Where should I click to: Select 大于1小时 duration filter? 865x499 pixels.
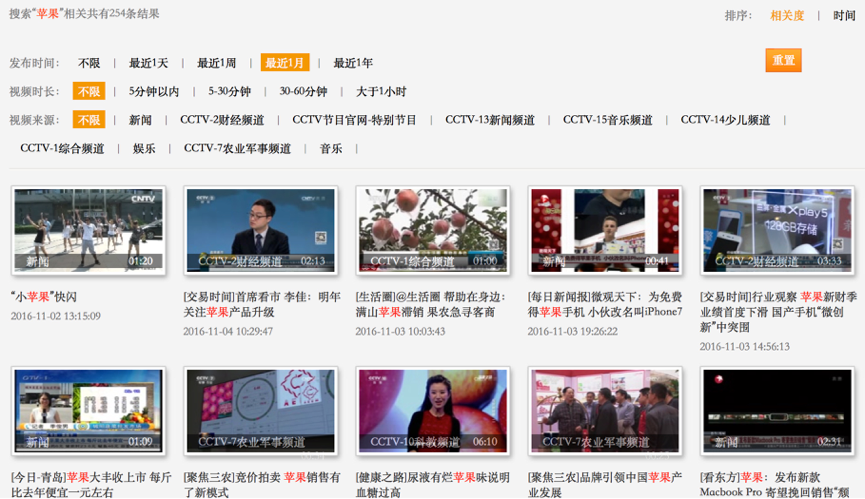click(381, 92)
